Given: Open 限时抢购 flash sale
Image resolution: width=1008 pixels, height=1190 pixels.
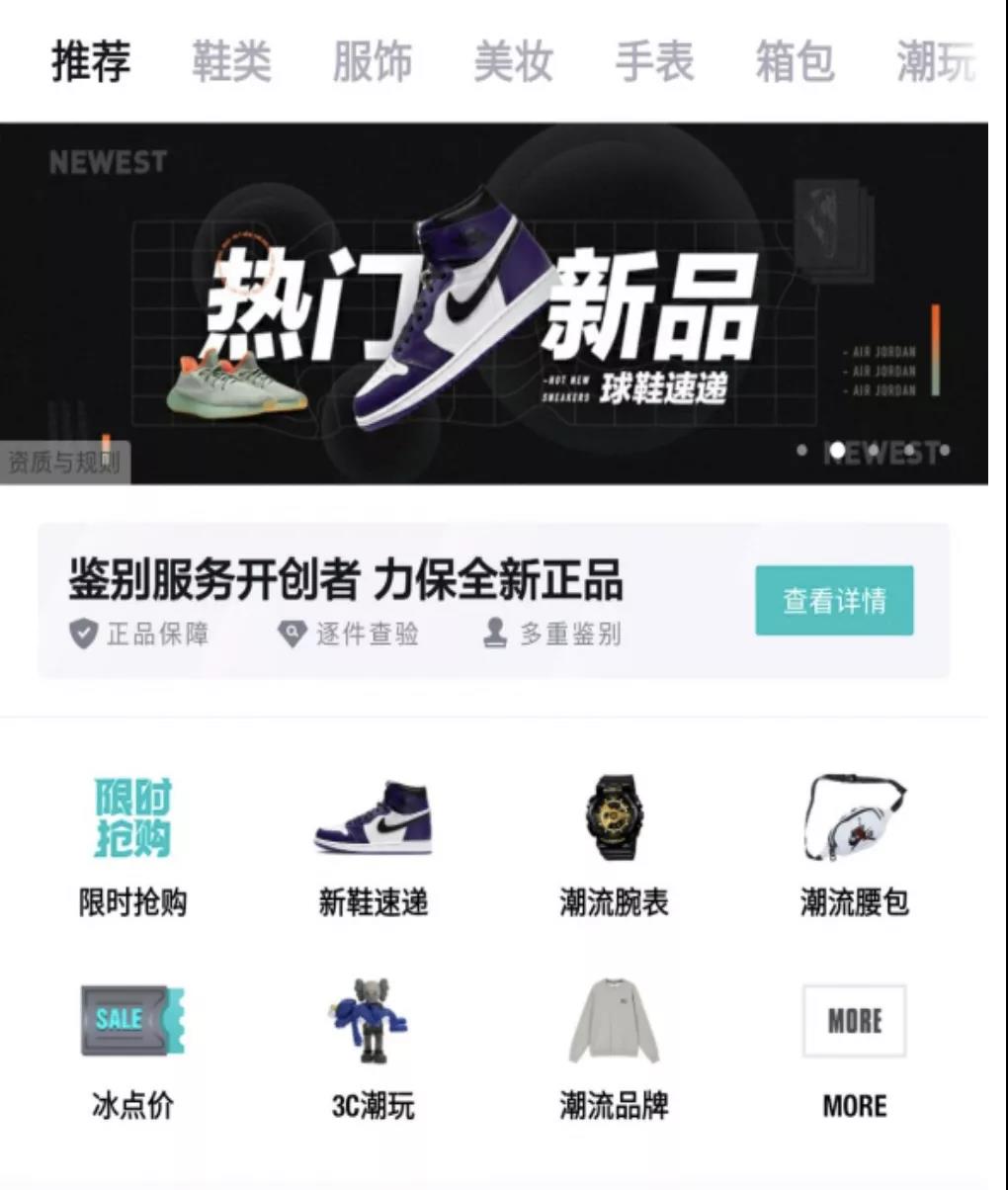Looking at the screenshot, I should (132, 845).
